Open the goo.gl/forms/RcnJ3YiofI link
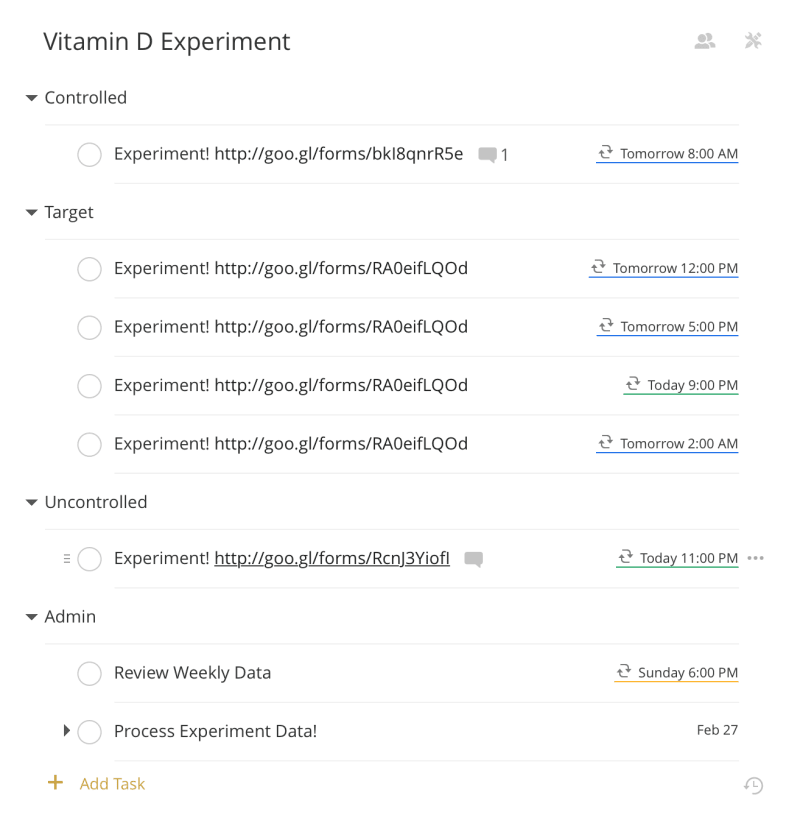 [x=331, y=558]
